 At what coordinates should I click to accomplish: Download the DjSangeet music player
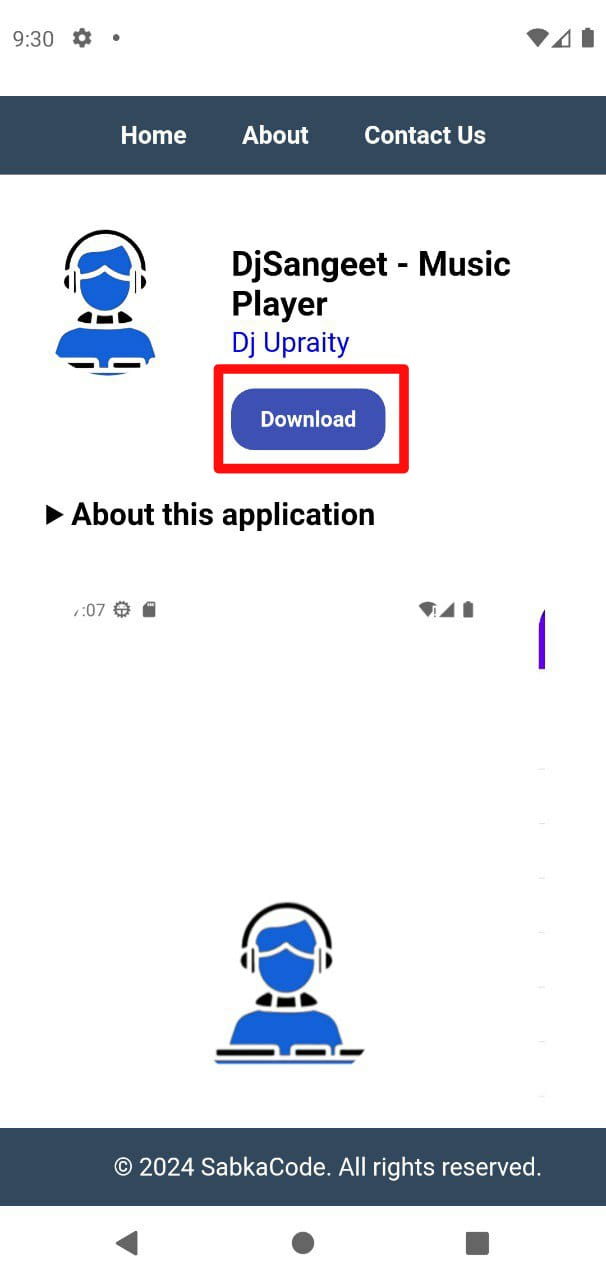tap(308, 419)
